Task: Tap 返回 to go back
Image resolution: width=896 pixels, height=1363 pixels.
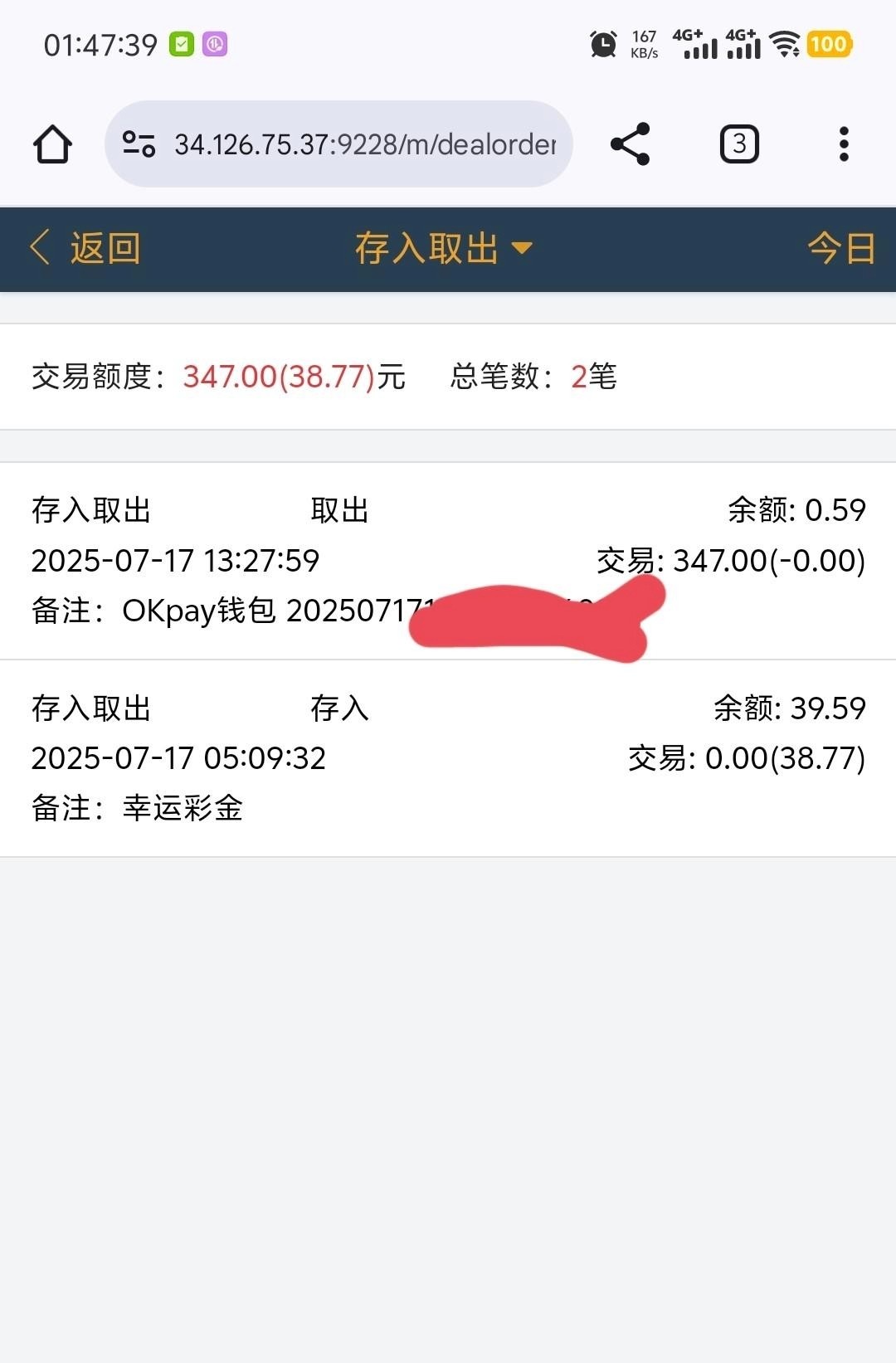Action: (85, 248)
